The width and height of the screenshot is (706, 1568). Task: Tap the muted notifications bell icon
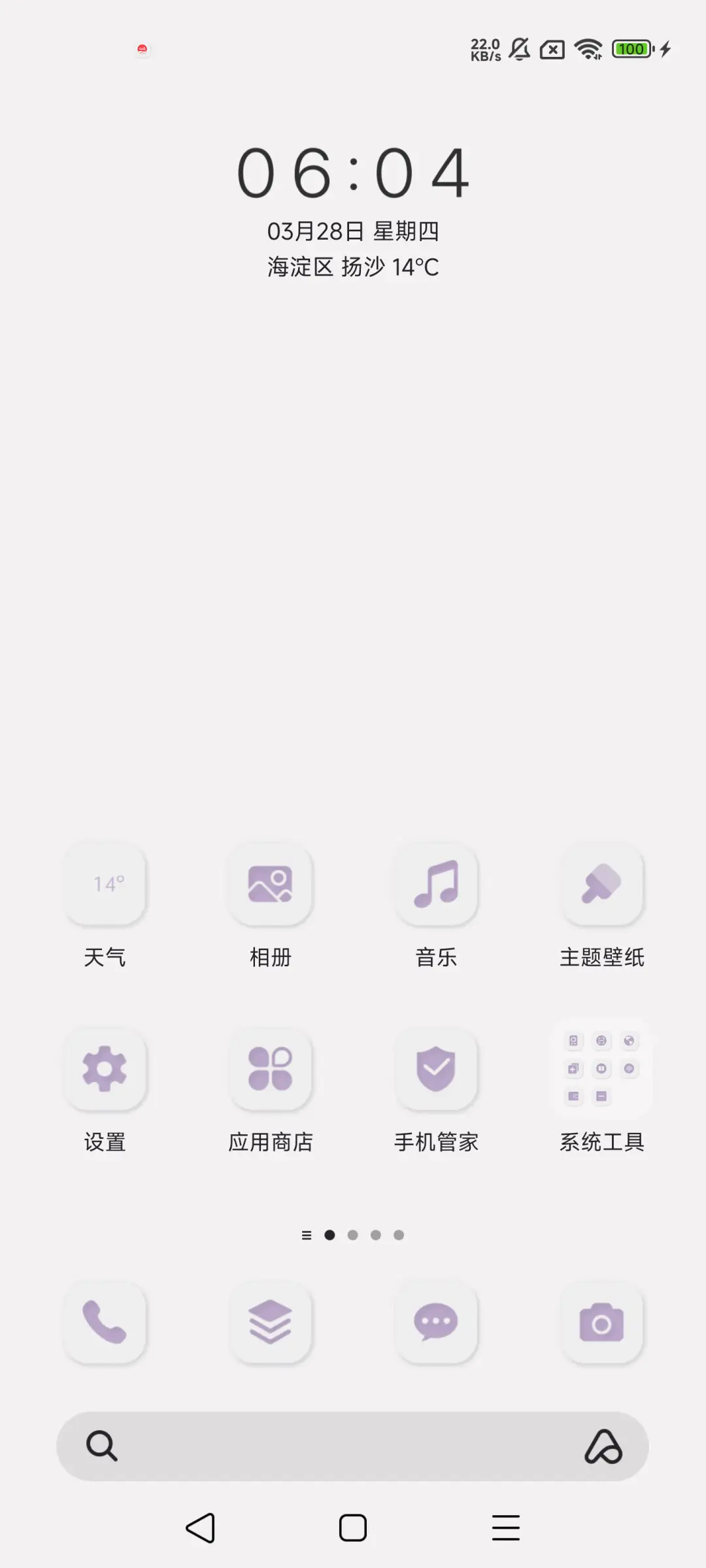[x=518, y=49]
